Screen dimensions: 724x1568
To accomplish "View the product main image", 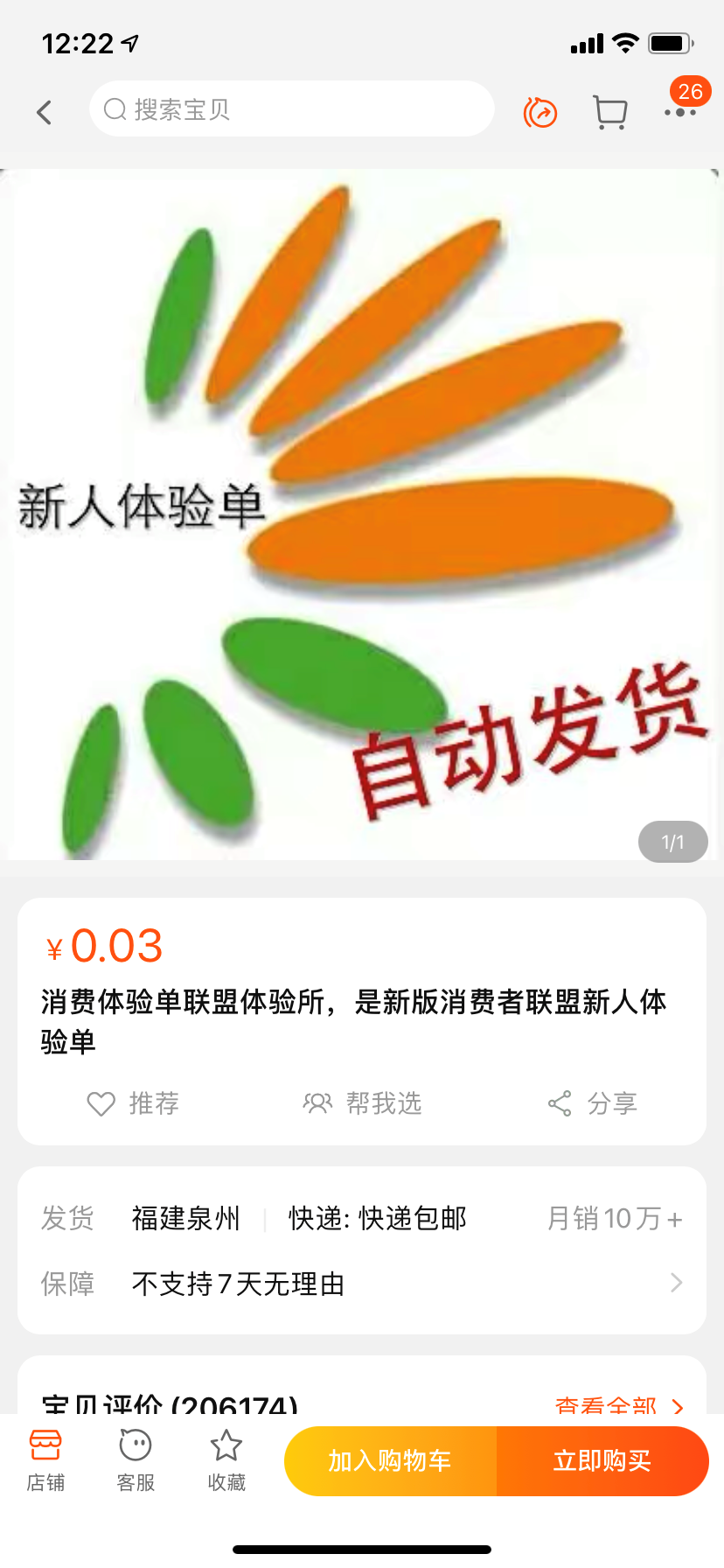I will point(362,514).
